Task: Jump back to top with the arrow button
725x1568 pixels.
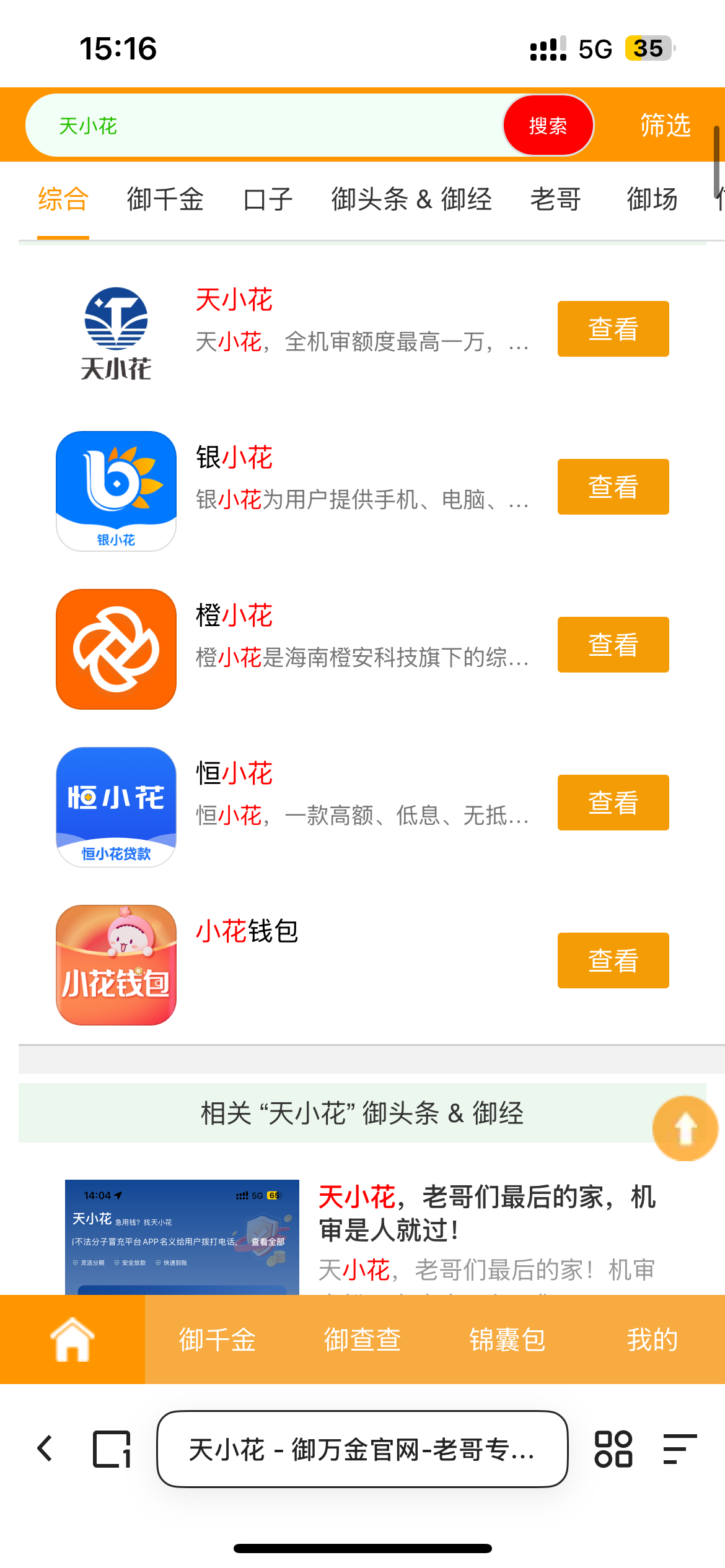Action: (x=685, y=1128)
